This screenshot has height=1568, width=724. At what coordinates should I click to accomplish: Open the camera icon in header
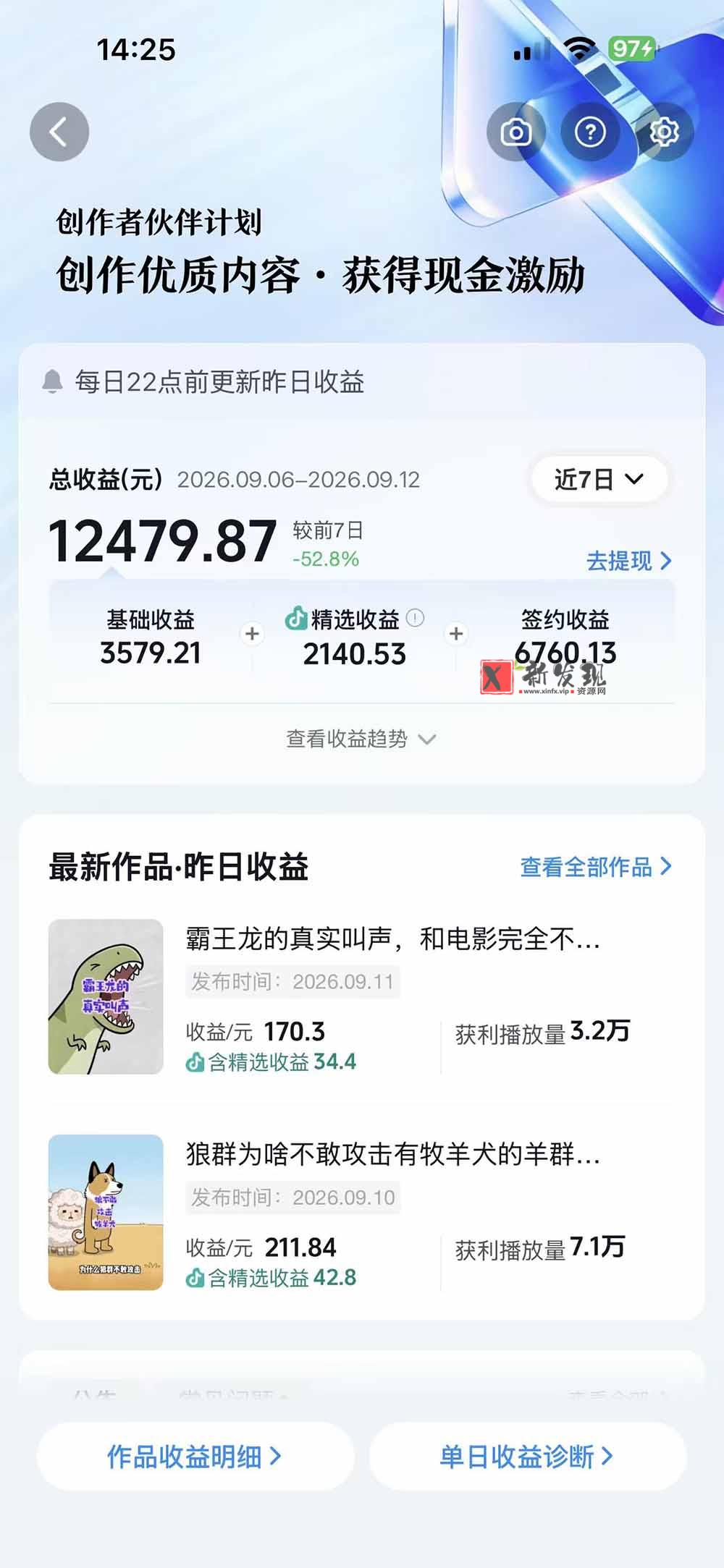point(516,132)
